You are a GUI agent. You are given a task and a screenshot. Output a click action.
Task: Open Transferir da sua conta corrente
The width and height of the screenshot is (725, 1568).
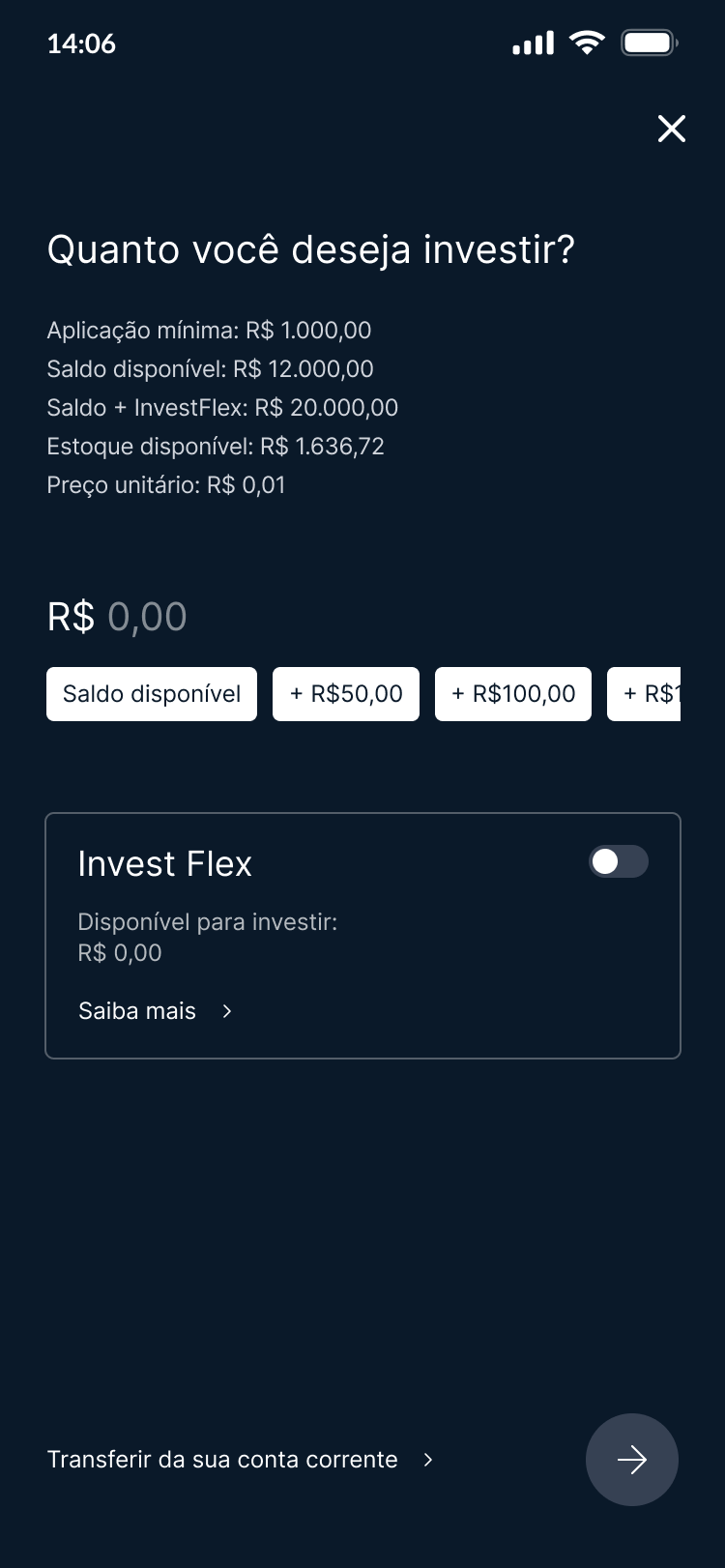click(221, 1460)
